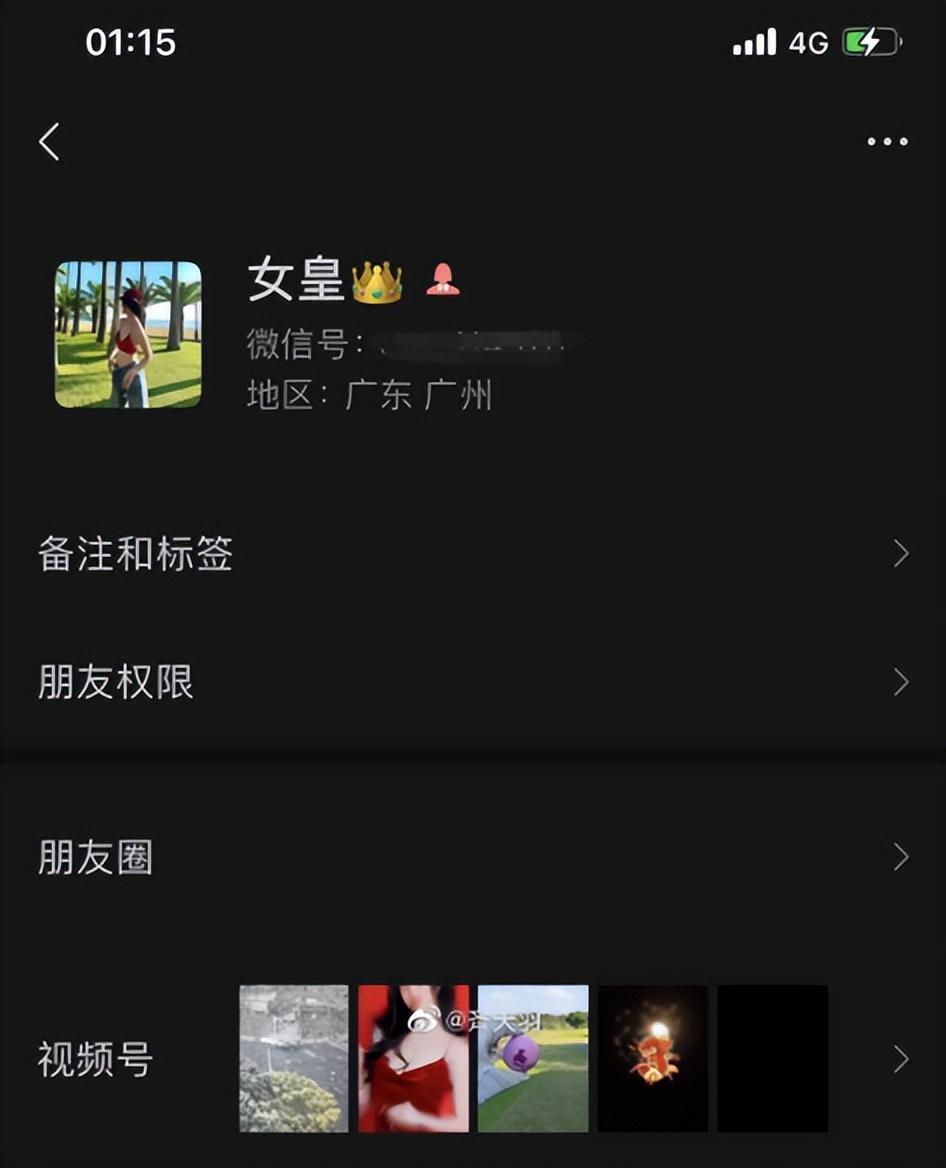
Task: View the contact's profile picture
Action: pos(128,335)
